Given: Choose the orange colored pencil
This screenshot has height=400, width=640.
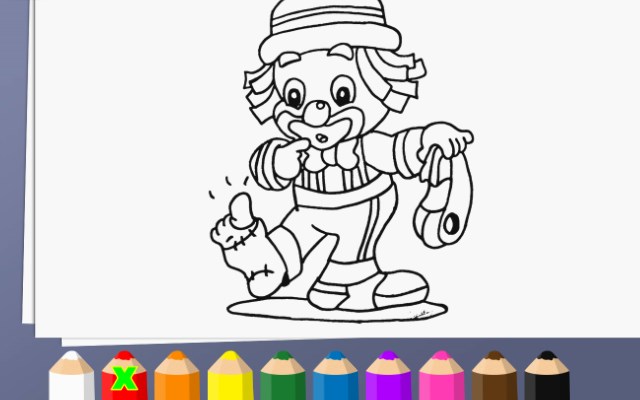Looking at the screenshot, I should click(177, 379).
